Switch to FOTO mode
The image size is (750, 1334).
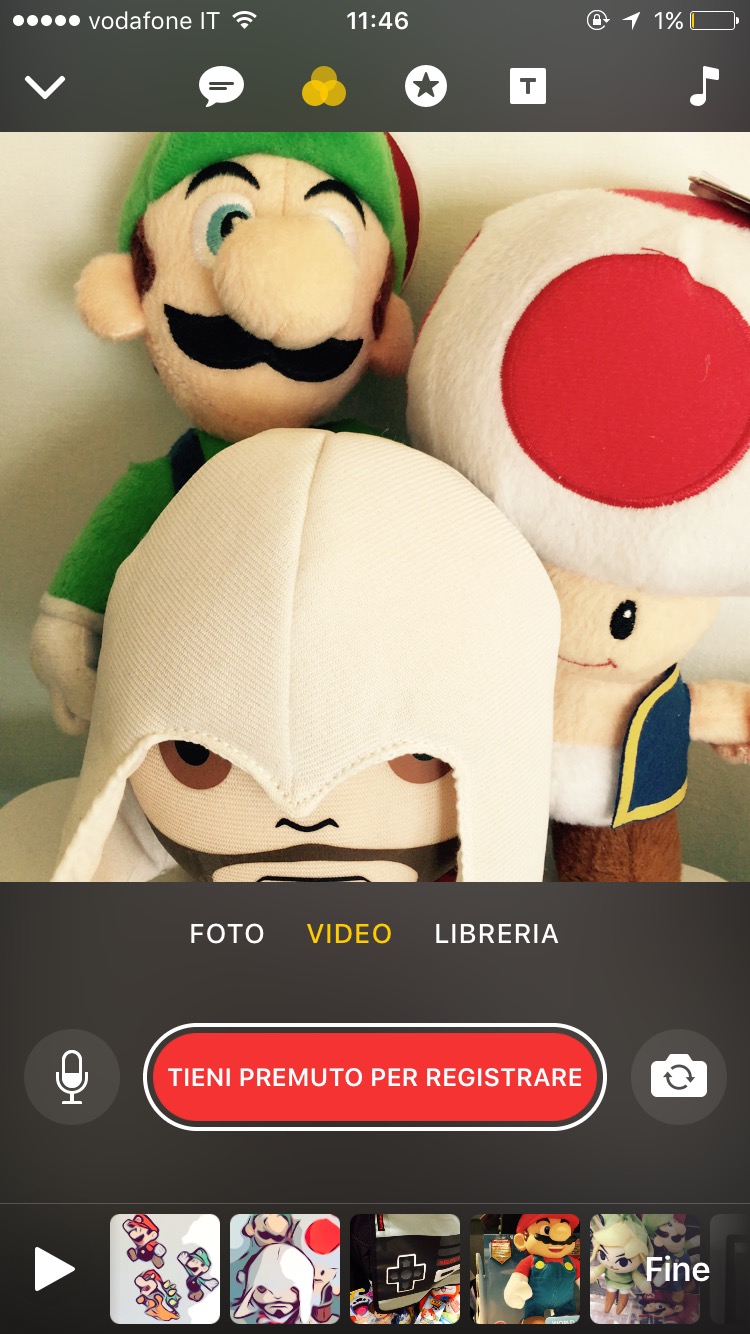pos(227,934)
